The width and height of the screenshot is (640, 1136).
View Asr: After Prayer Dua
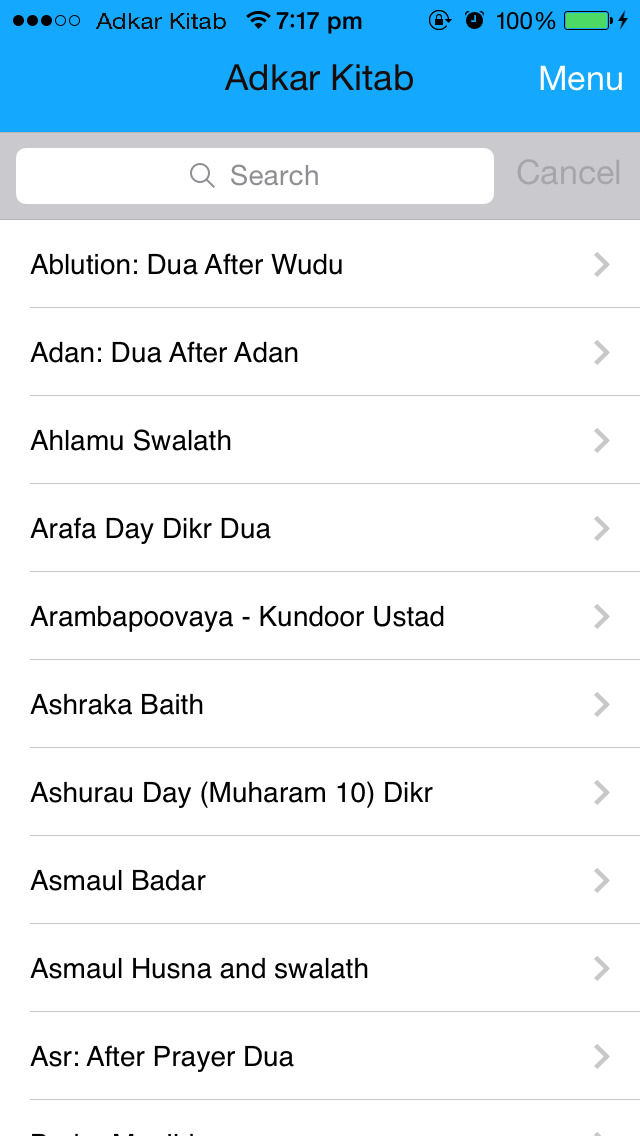[320, 1056]
